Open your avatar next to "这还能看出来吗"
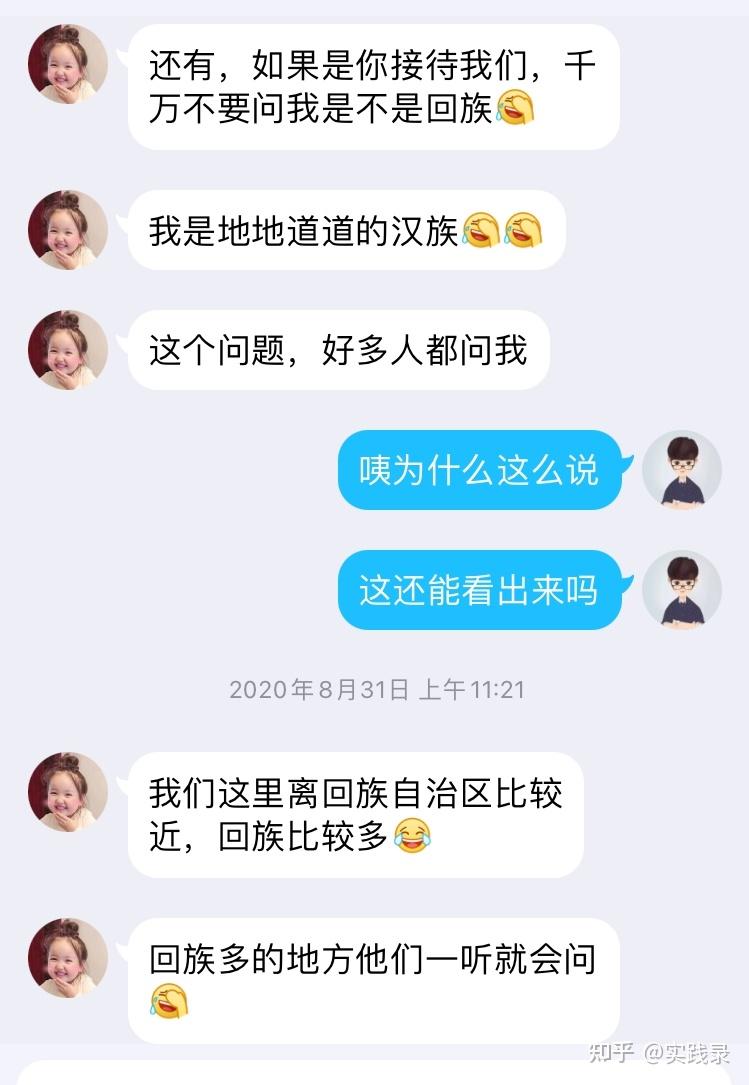This screenshot has width=749, height=1085. (x=681, y=589)
